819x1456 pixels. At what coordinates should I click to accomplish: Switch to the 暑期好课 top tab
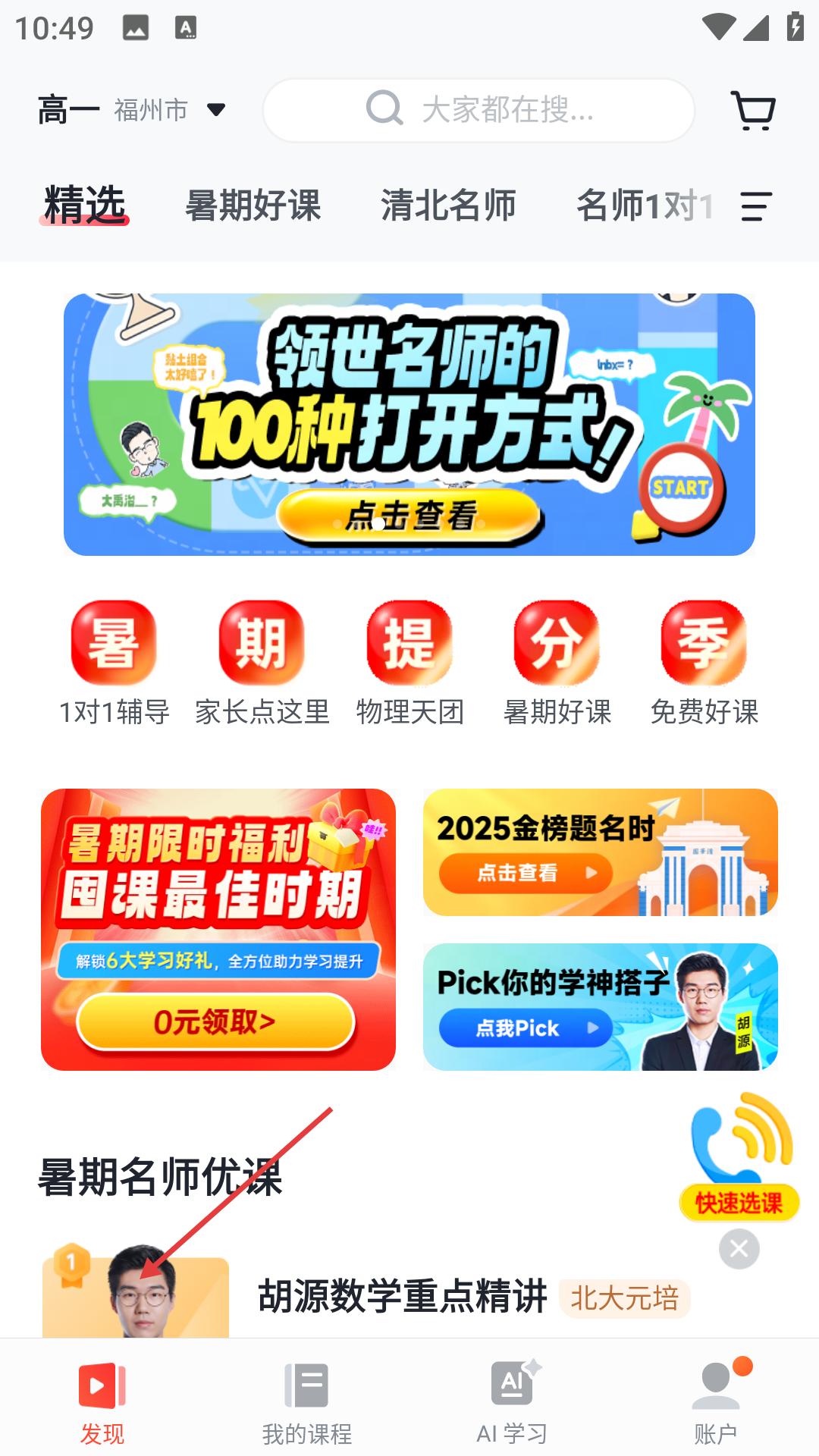coord(253,206)
